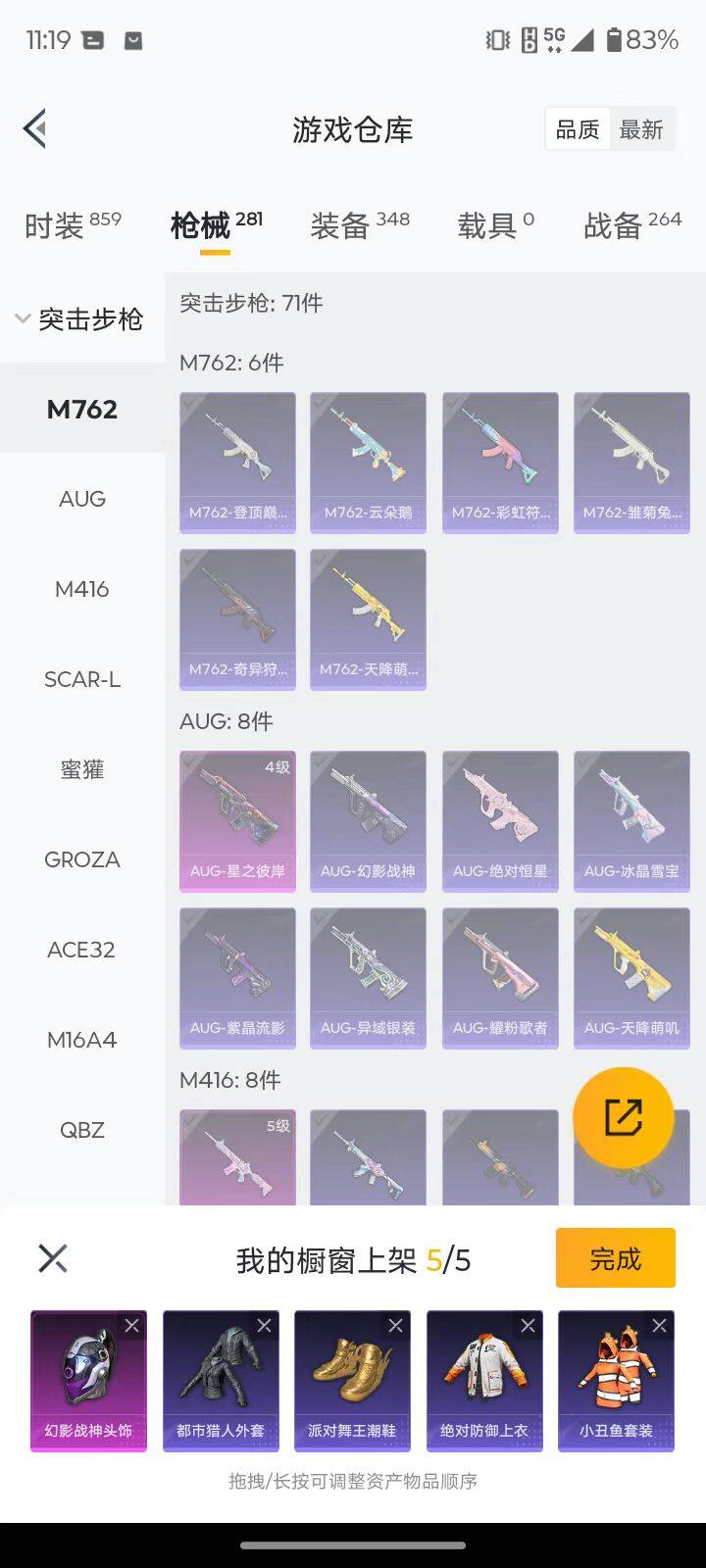Screen dimensions: 706x1568
Task: Confirm the showcase with 完成
Action: (x=615, y=1258)
